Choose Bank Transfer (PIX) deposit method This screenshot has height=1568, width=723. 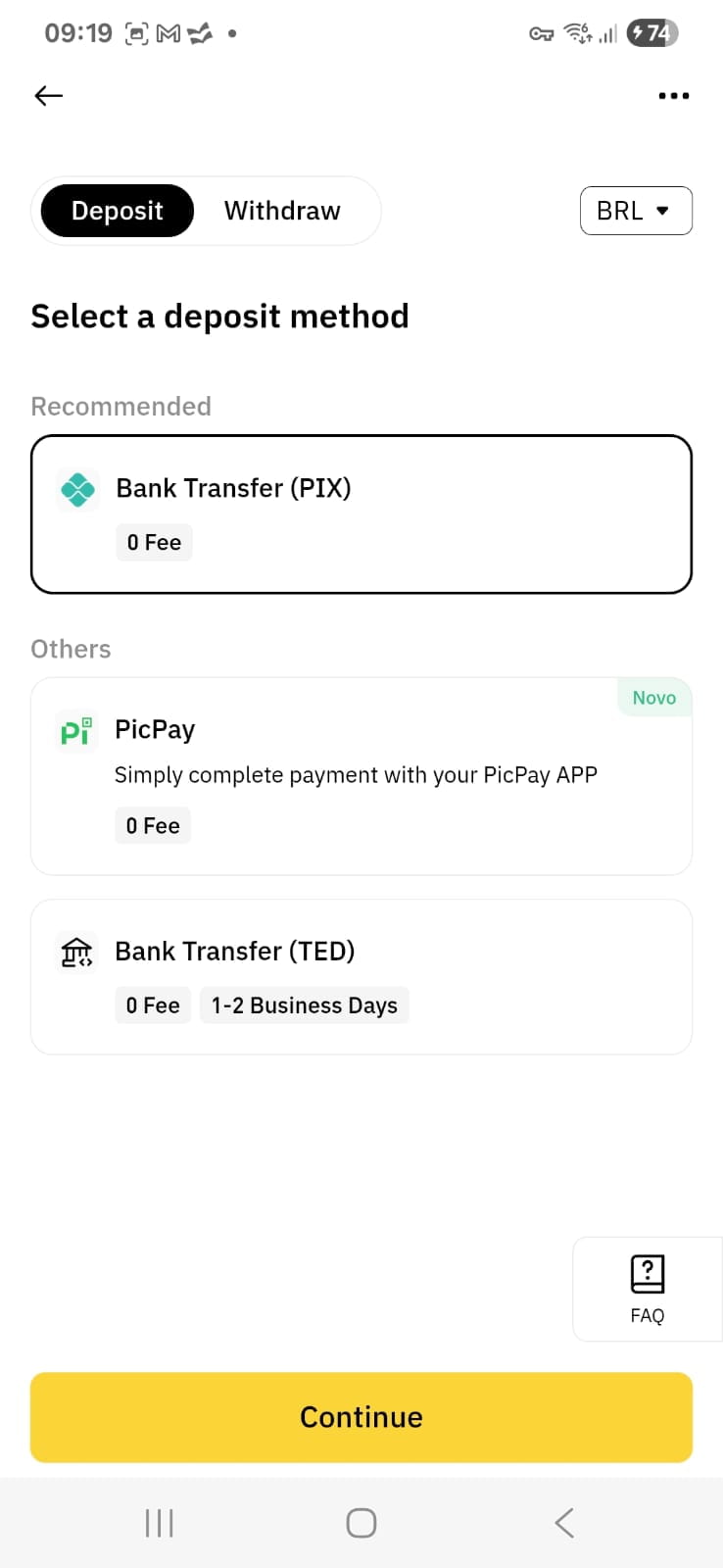361,514
